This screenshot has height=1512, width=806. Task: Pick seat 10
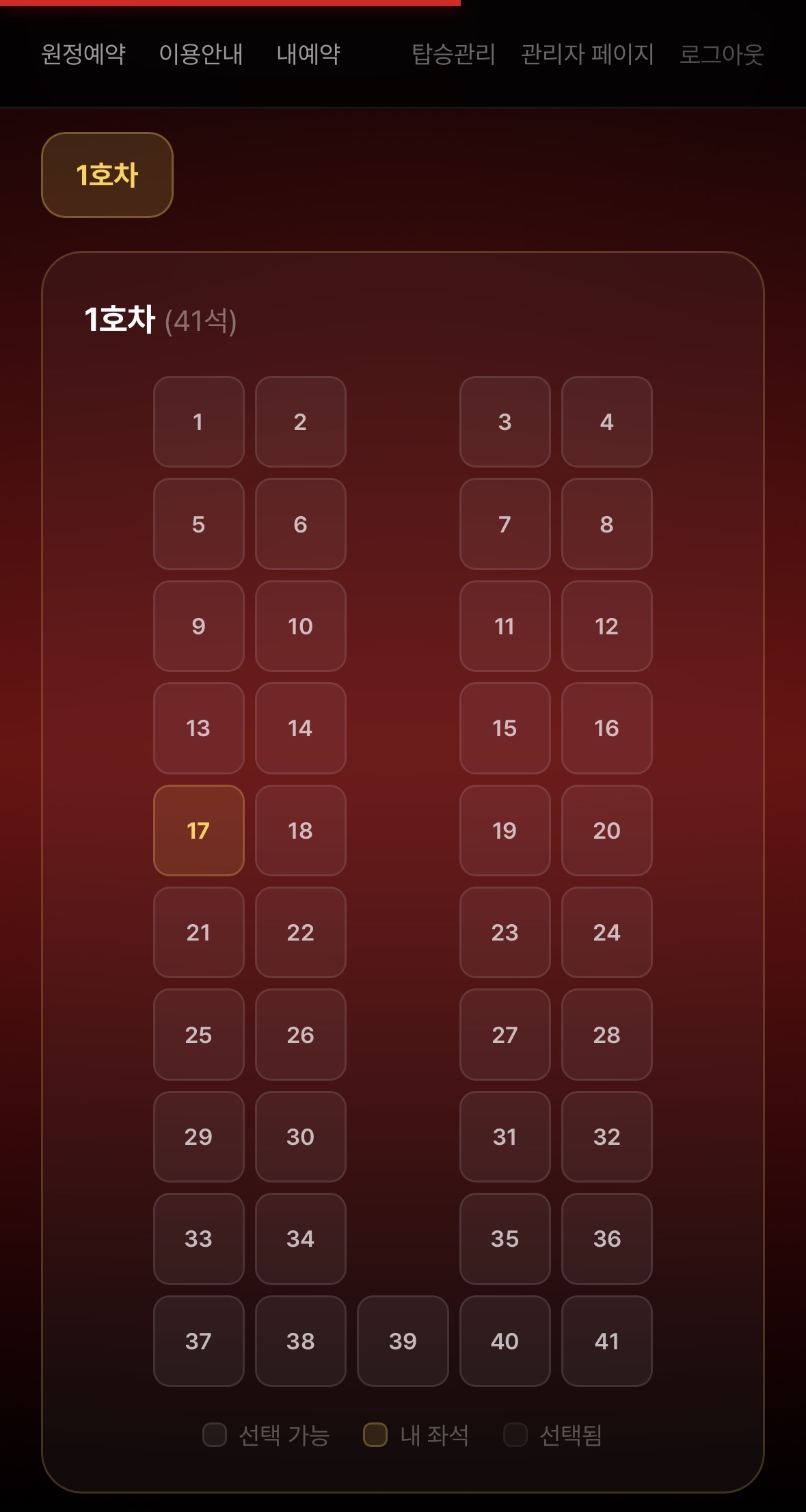[300, 626]
